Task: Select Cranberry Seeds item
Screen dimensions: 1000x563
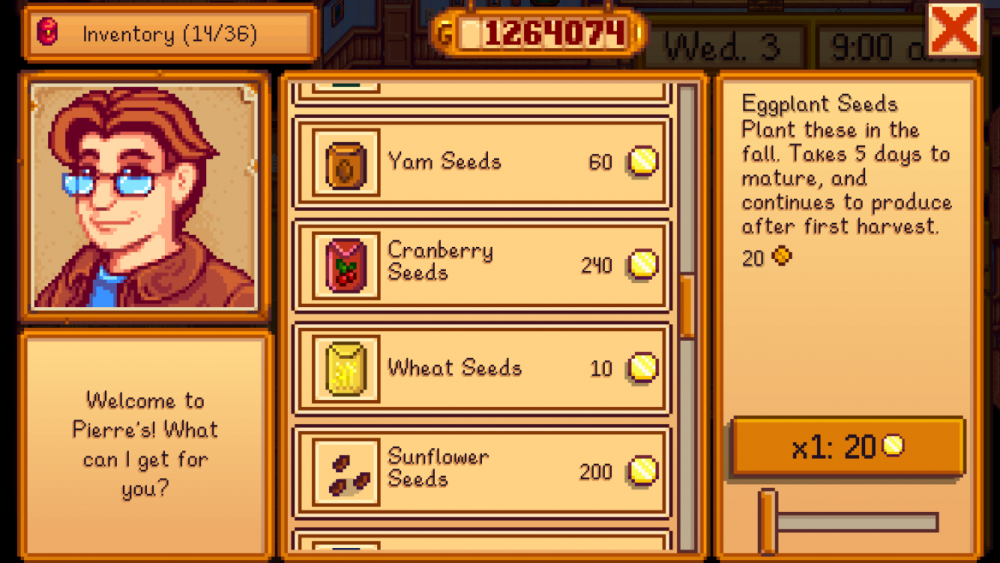Action: click(x=481, y=265)
